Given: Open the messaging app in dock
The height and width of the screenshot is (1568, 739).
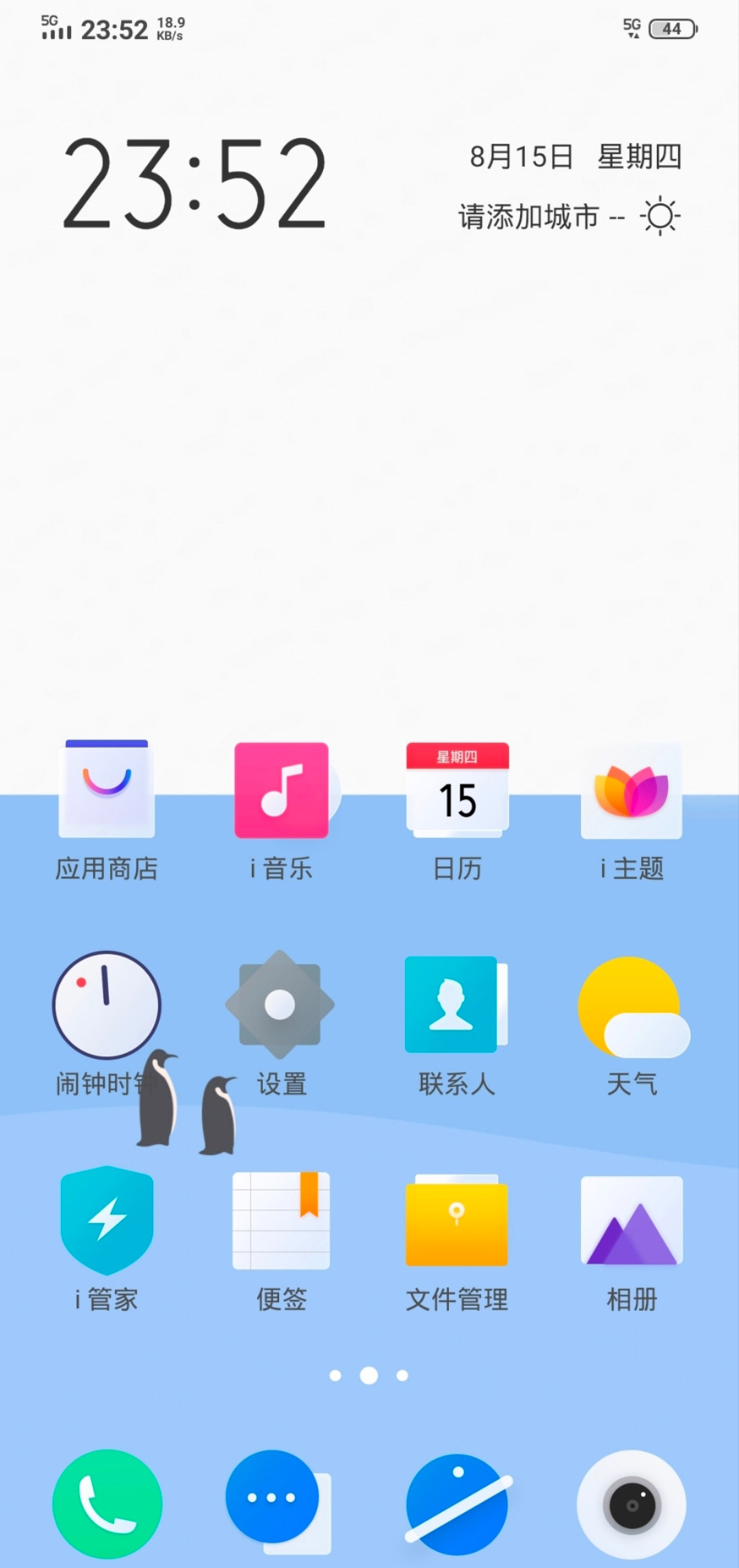Looking at the screenshot, I should pyautogui.click(x=275, y=1500).
